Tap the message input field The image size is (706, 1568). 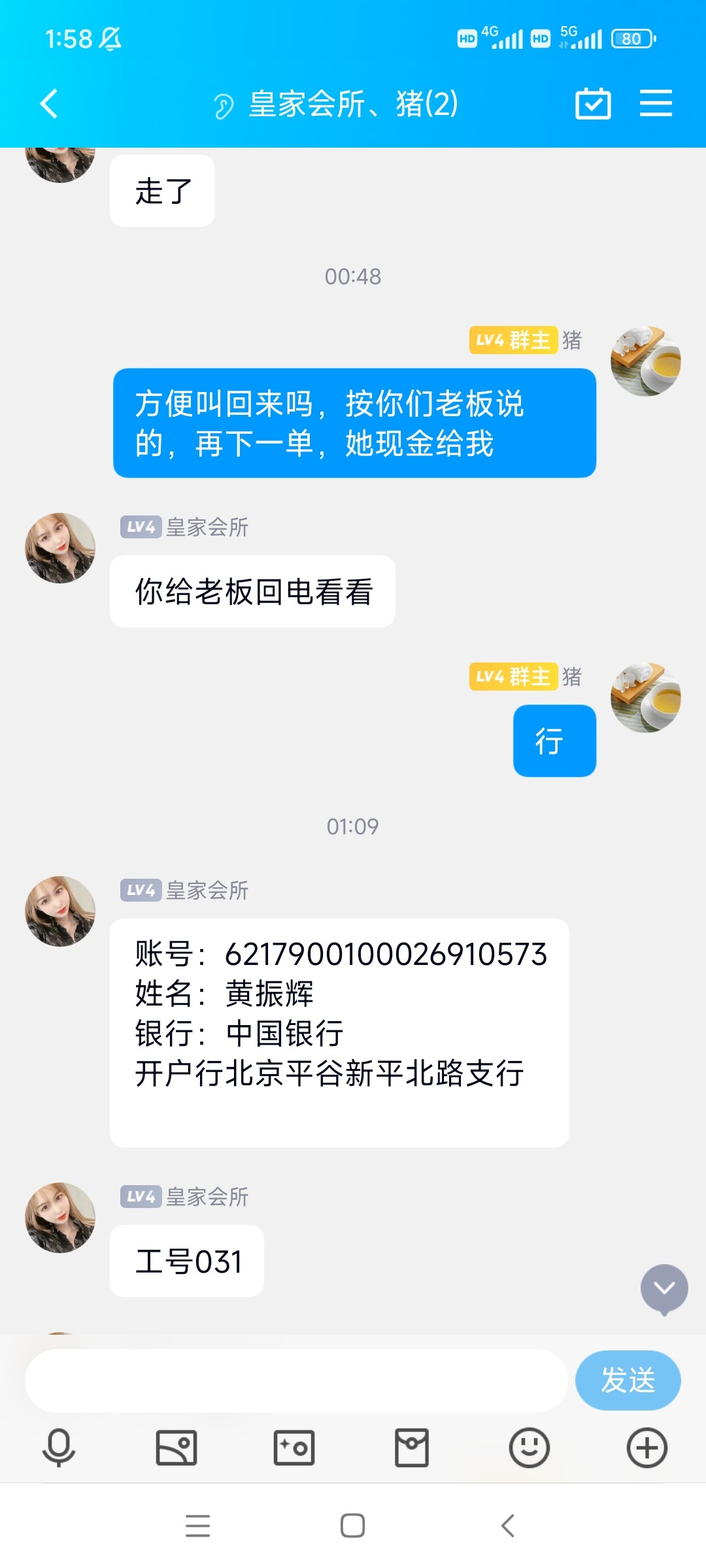[294, 1380]
